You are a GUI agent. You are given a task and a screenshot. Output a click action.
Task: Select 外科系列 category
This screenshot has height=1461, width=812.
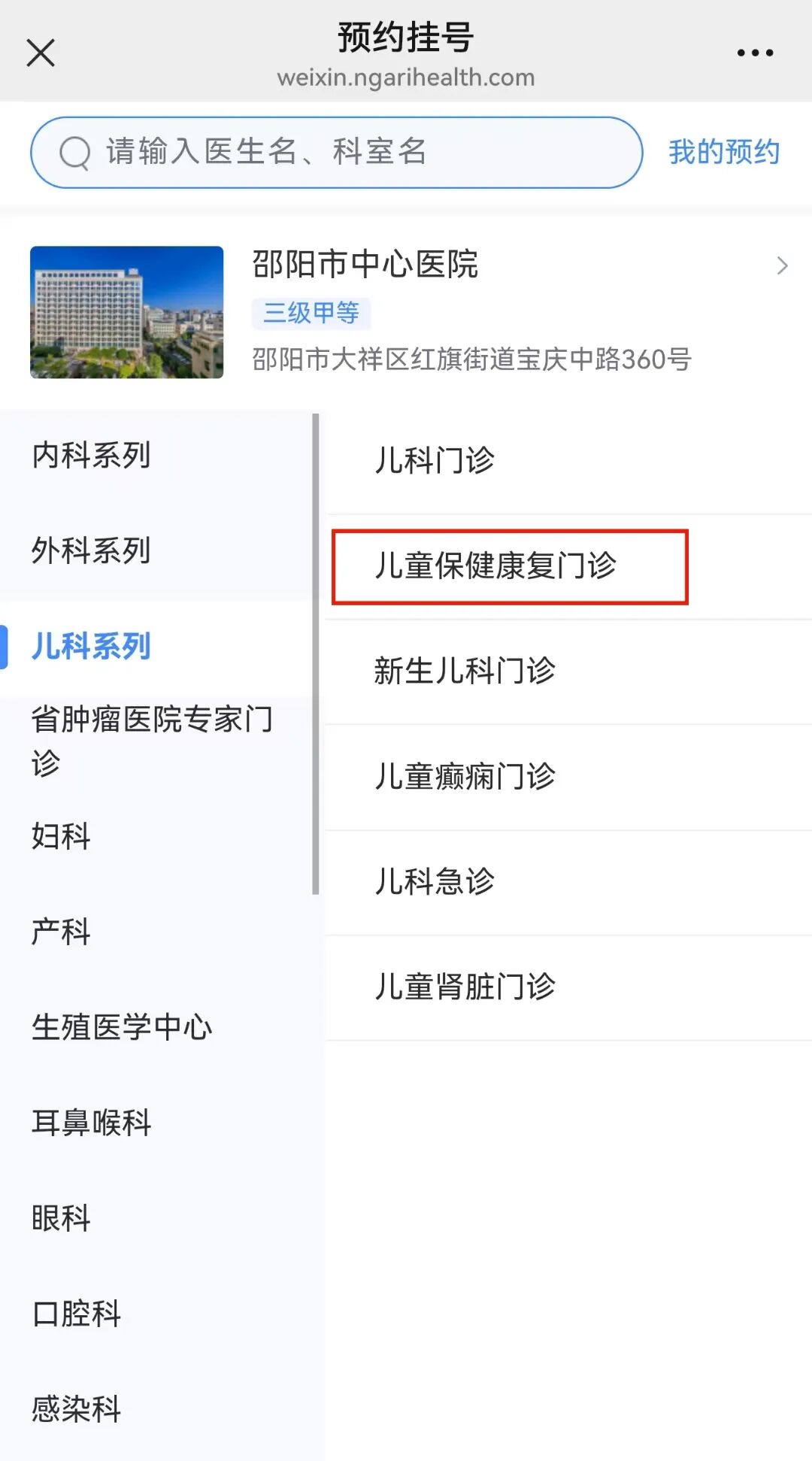(x=156, y=551)
